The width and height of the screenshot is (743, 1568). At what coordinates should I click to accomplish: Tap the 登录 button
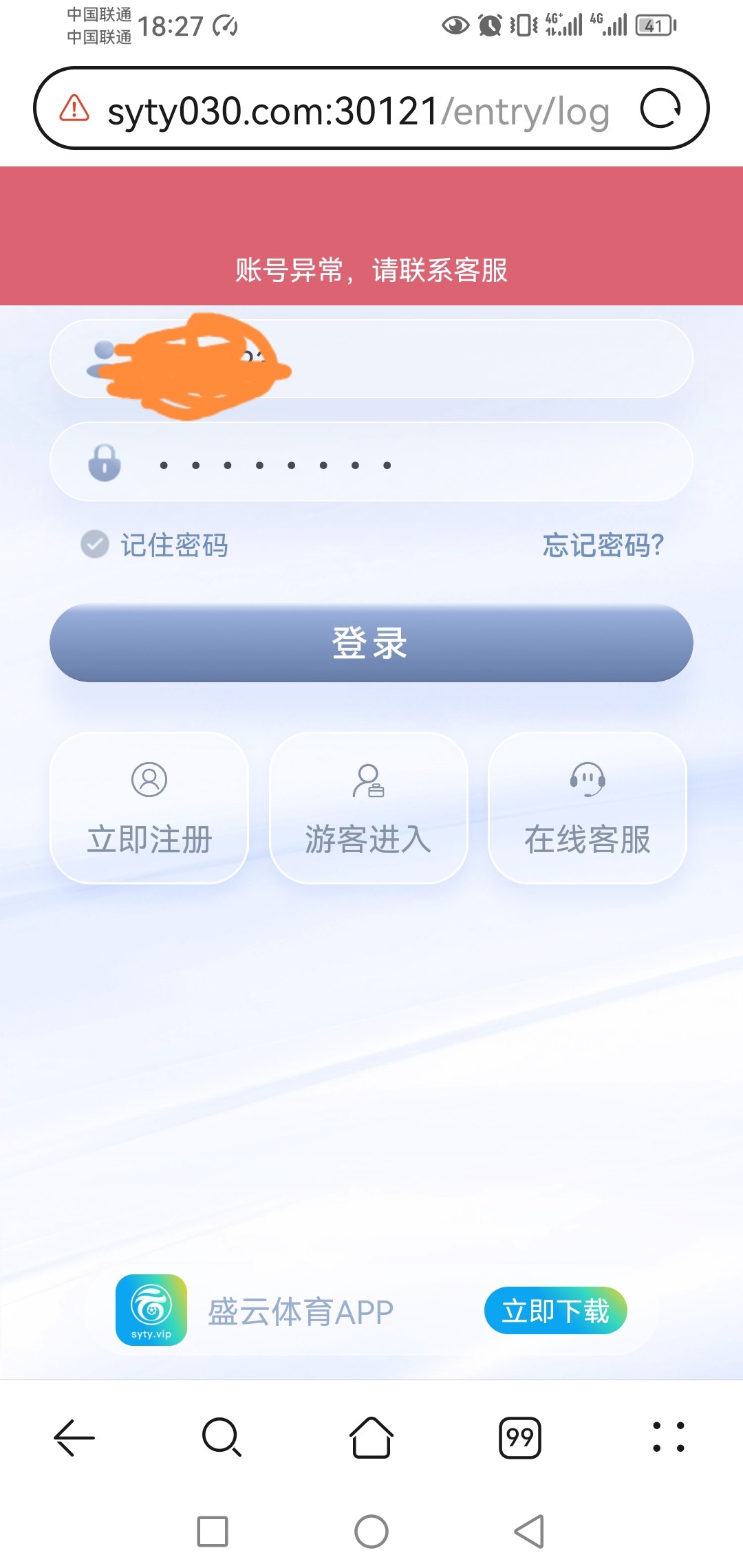pos(371,643)
